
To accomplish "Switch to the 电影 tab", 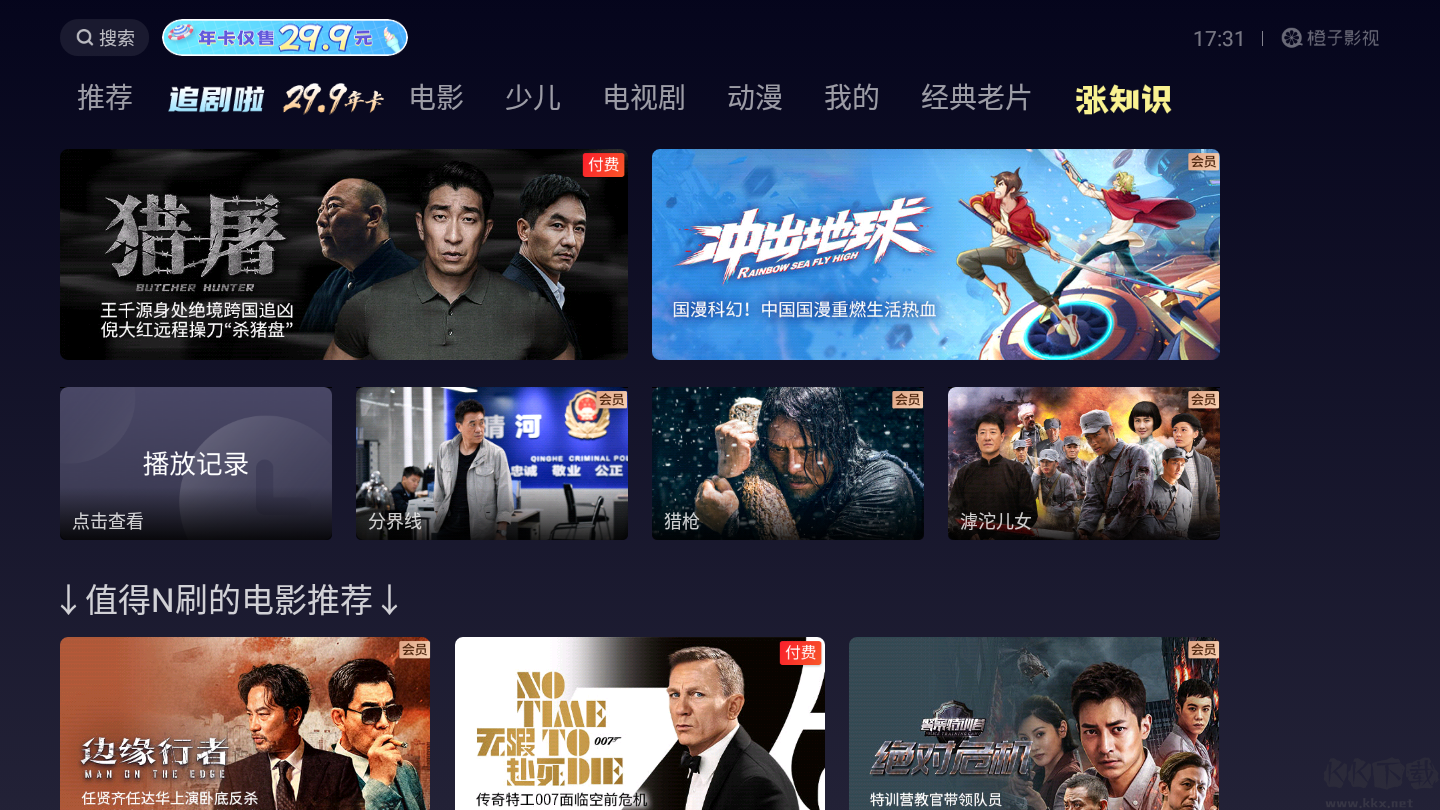I will point(437,98).
